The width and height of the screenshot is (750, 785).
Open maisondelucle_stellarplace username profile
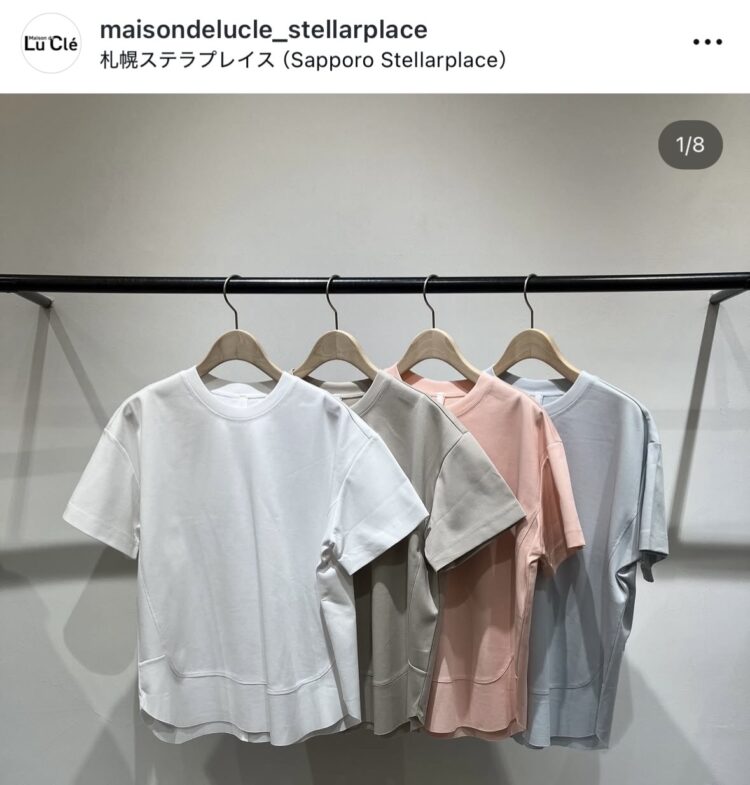coord(263,29)
